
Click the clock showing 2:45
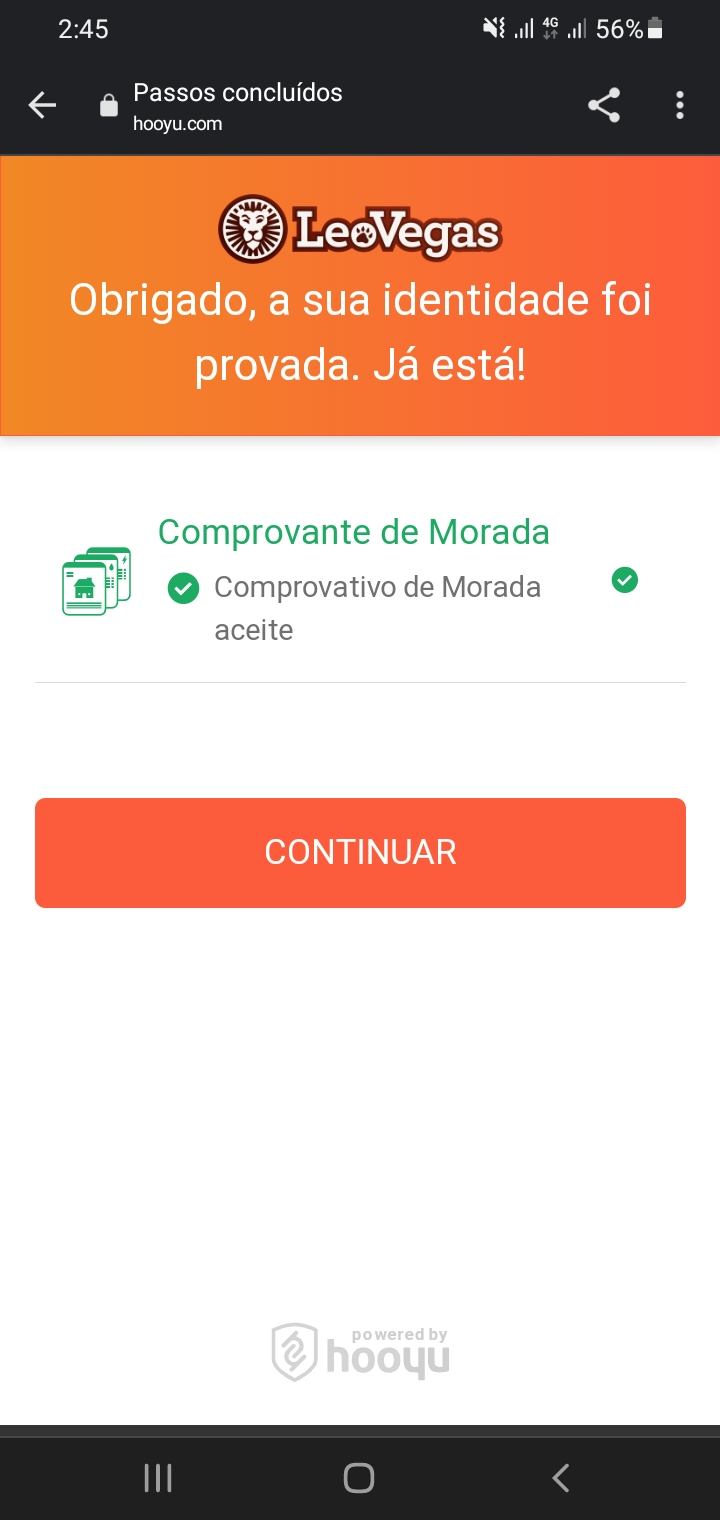(81, 29)
